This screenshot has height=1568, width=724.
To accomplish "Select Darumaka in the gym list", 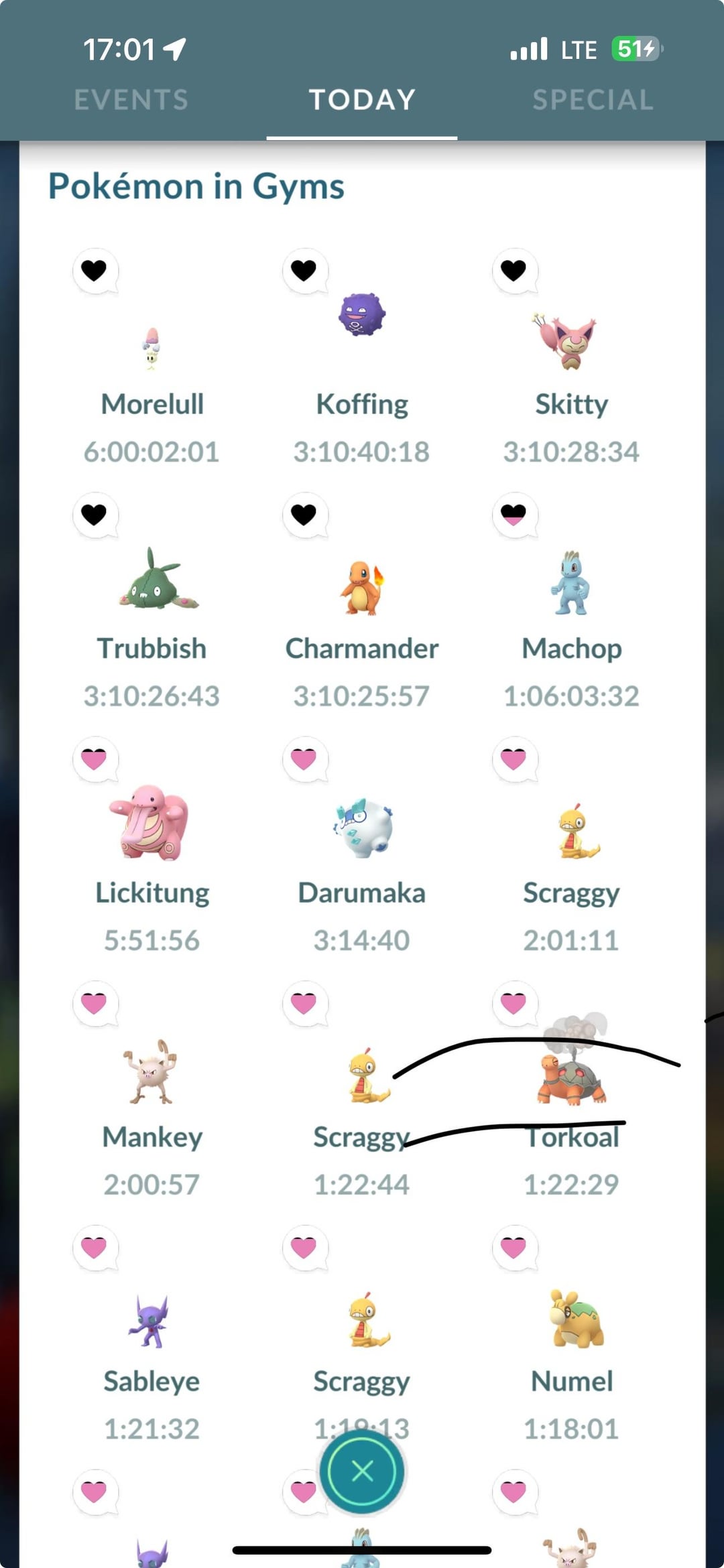I will coord(362,828).
